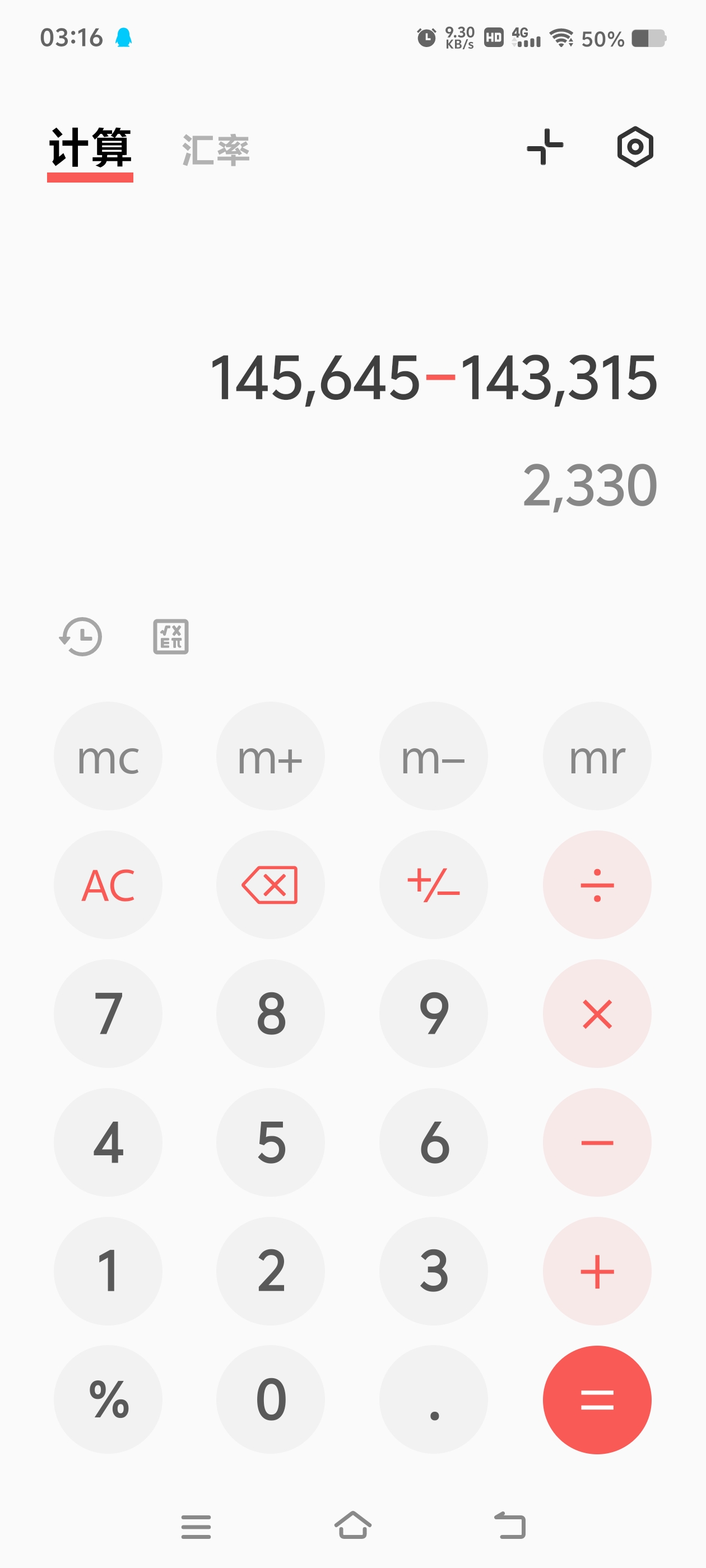
Task: Enter the digit 7
Action: coord(108,1014)
